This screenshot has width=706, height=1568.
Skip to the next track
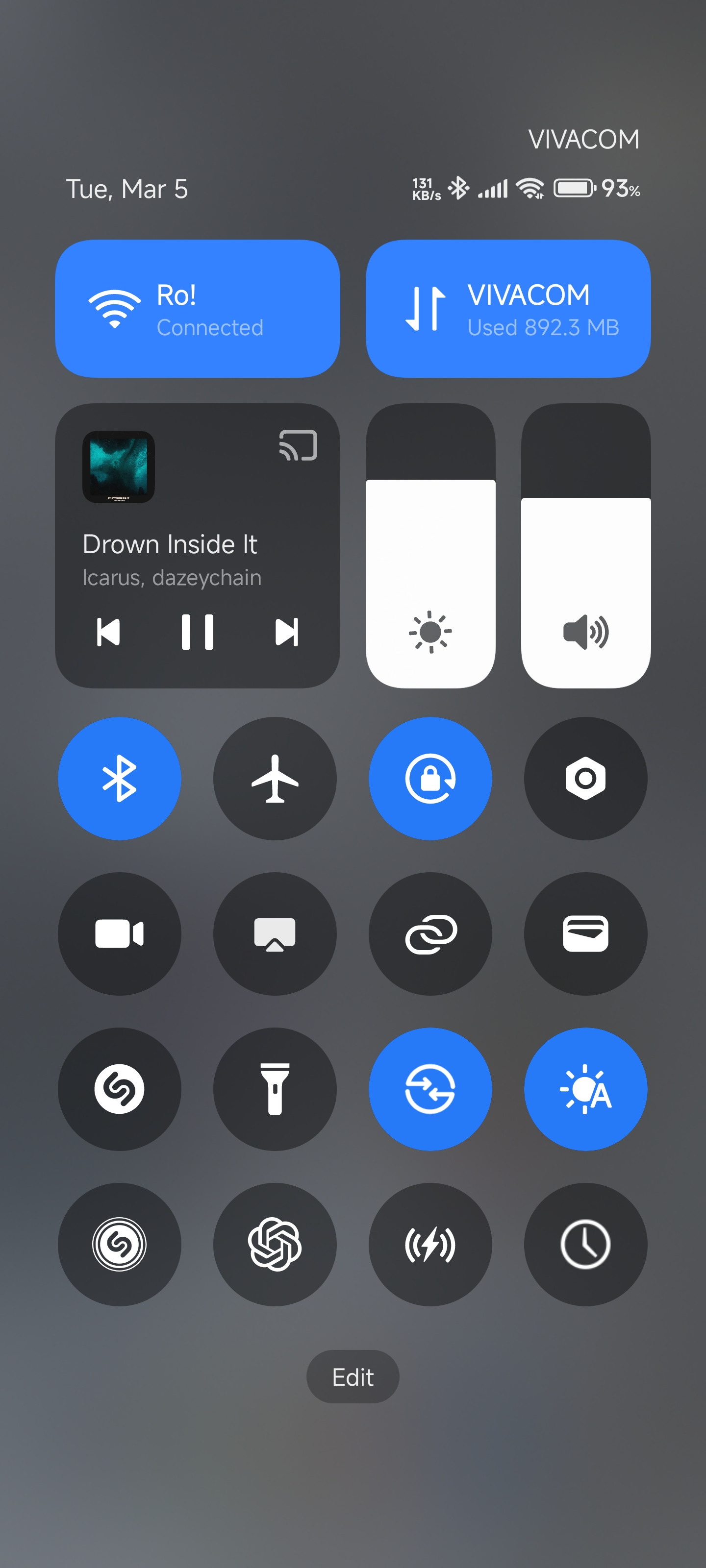pos(286,632)
